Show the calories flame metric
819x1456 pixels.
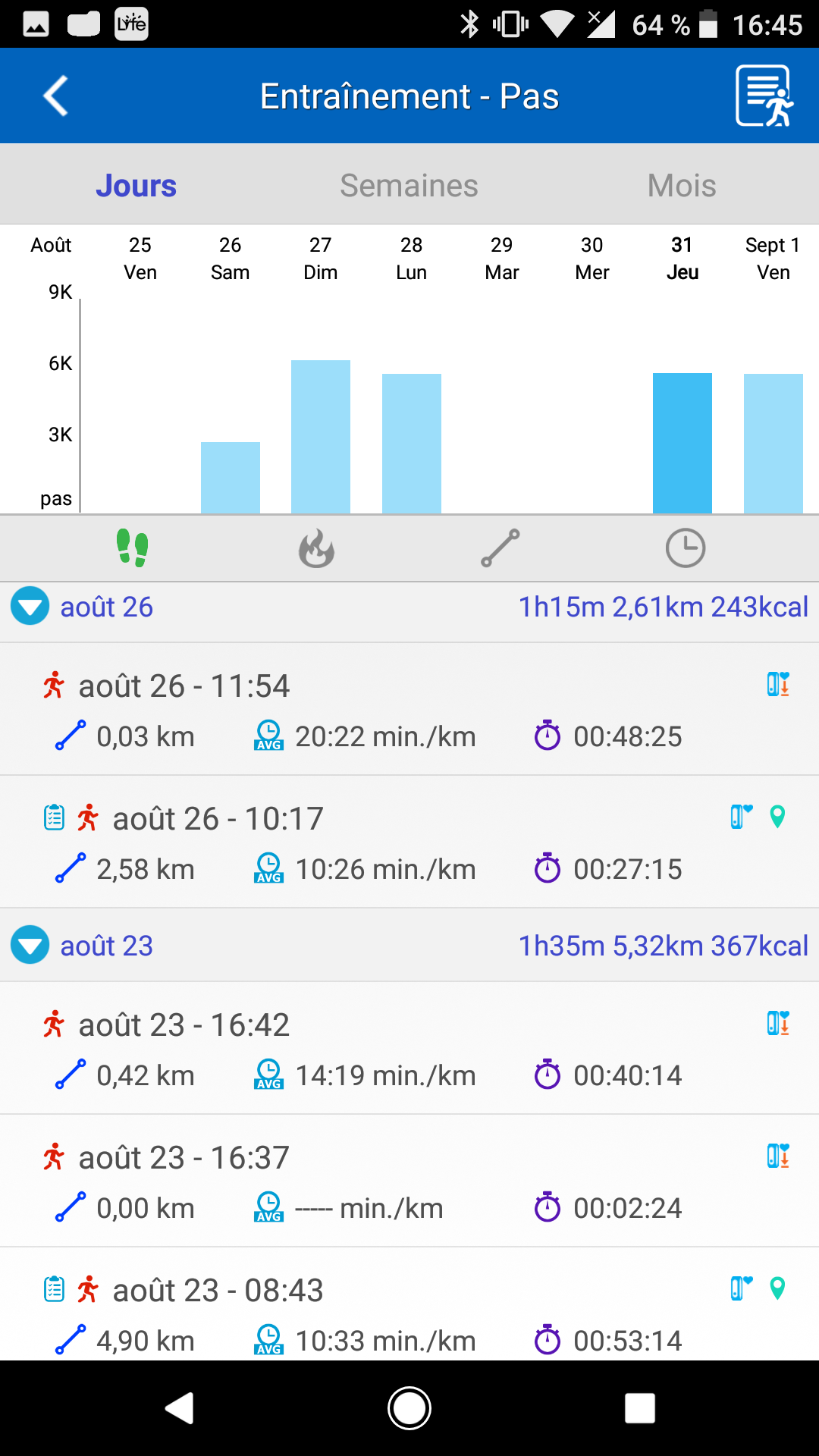pos(316,548)
